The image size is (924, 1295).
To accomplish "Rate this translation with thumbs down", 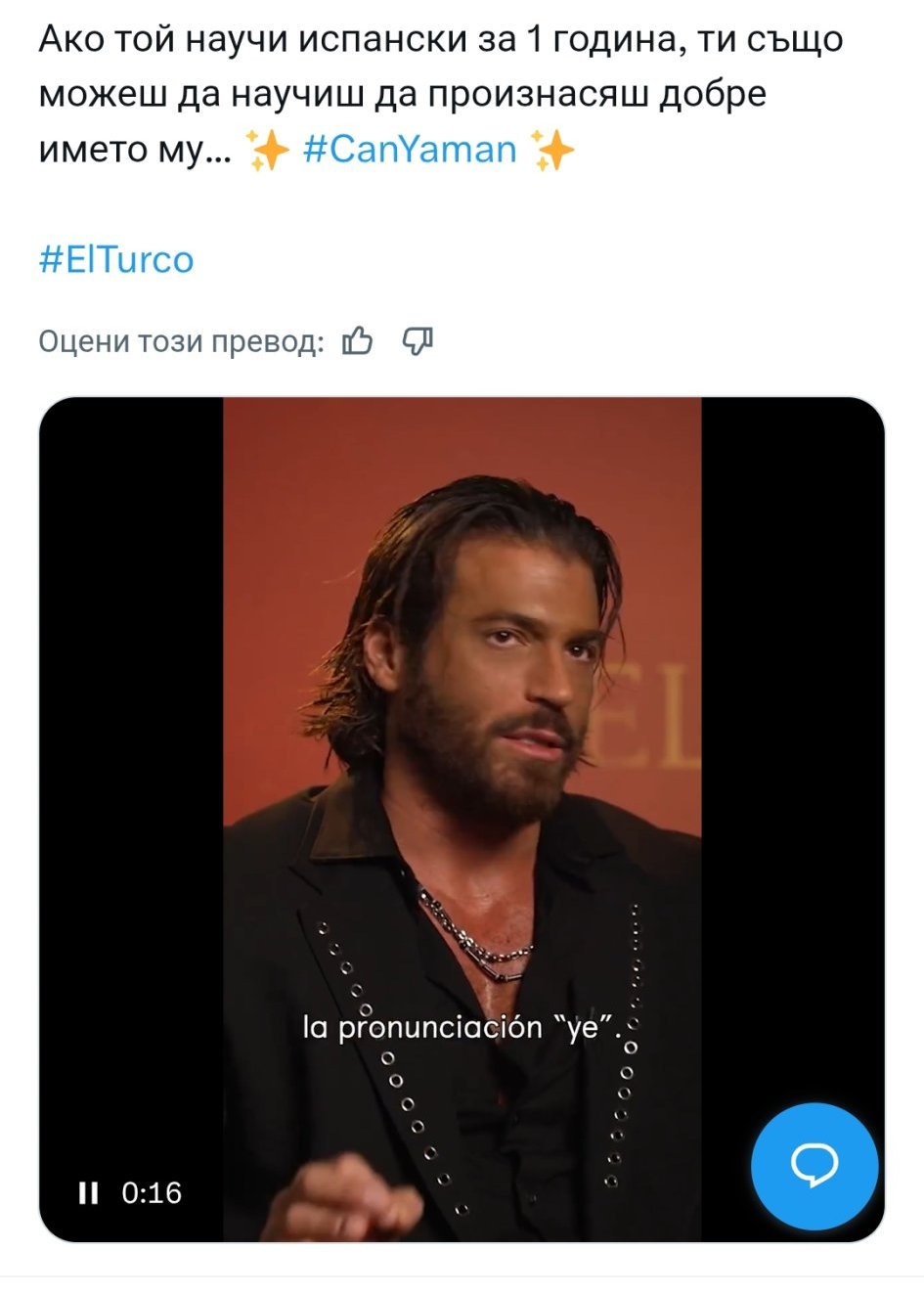I will 418,341.
